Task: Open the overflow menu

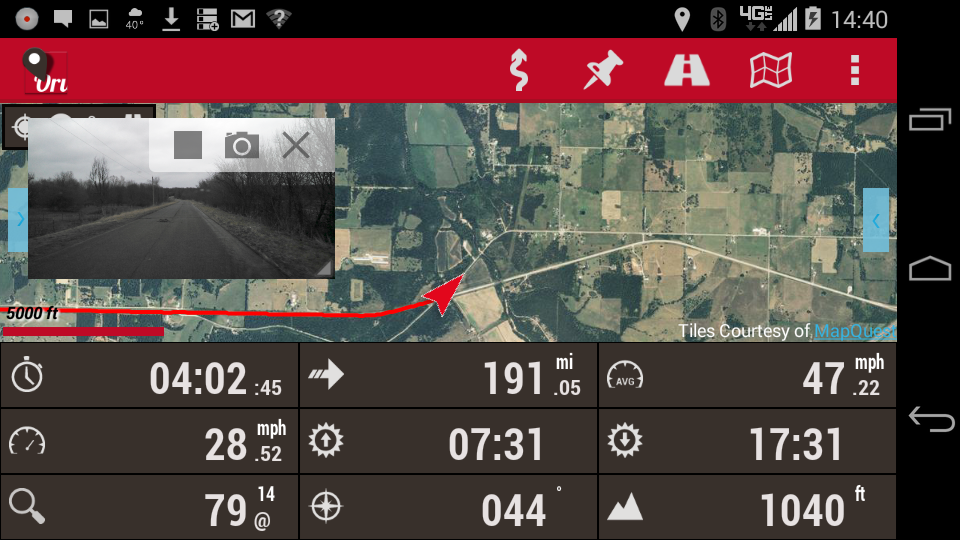Action: 854,71
